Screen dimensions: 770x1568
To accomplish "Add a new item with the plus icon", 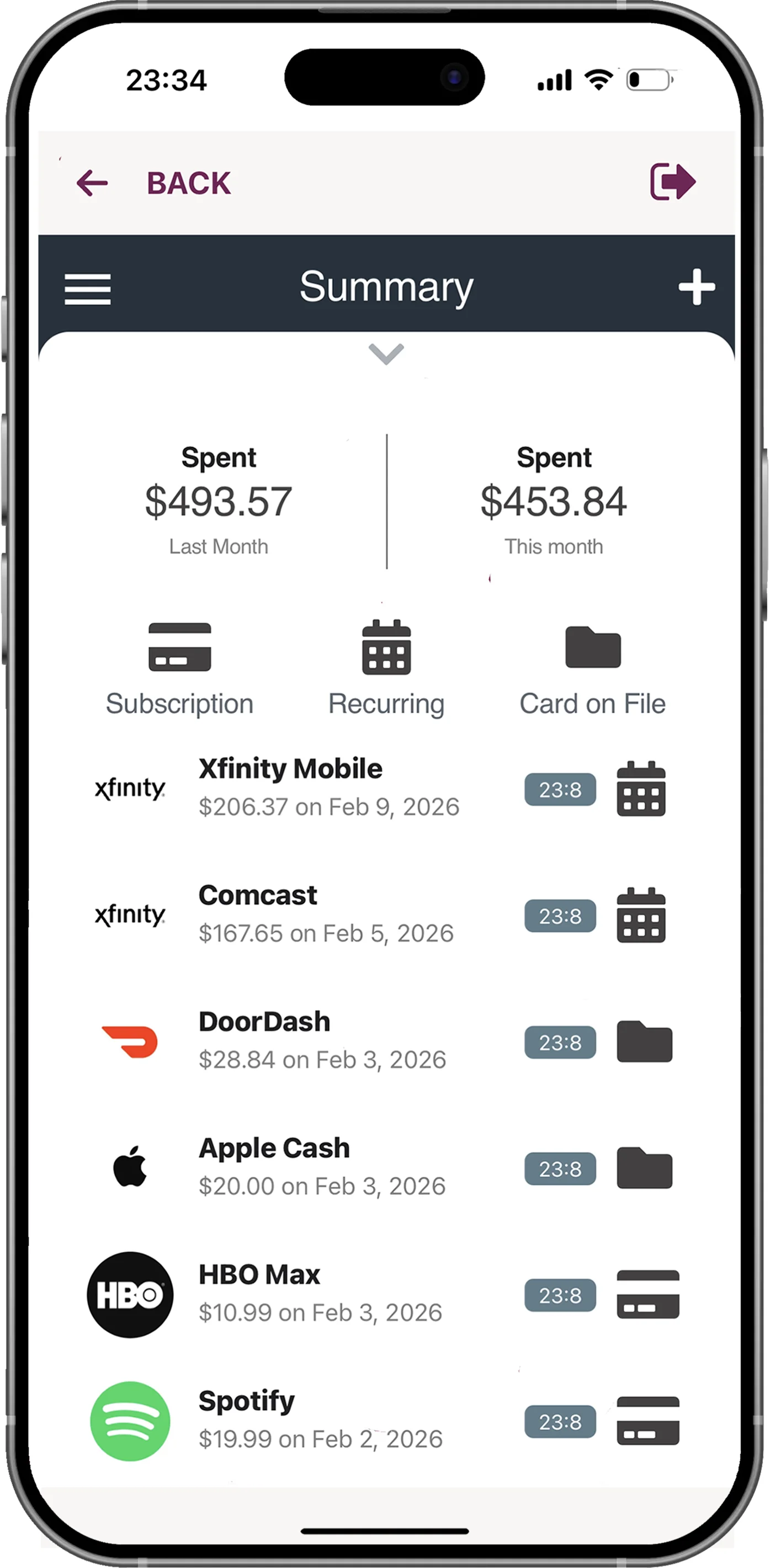I will (697, 286).
